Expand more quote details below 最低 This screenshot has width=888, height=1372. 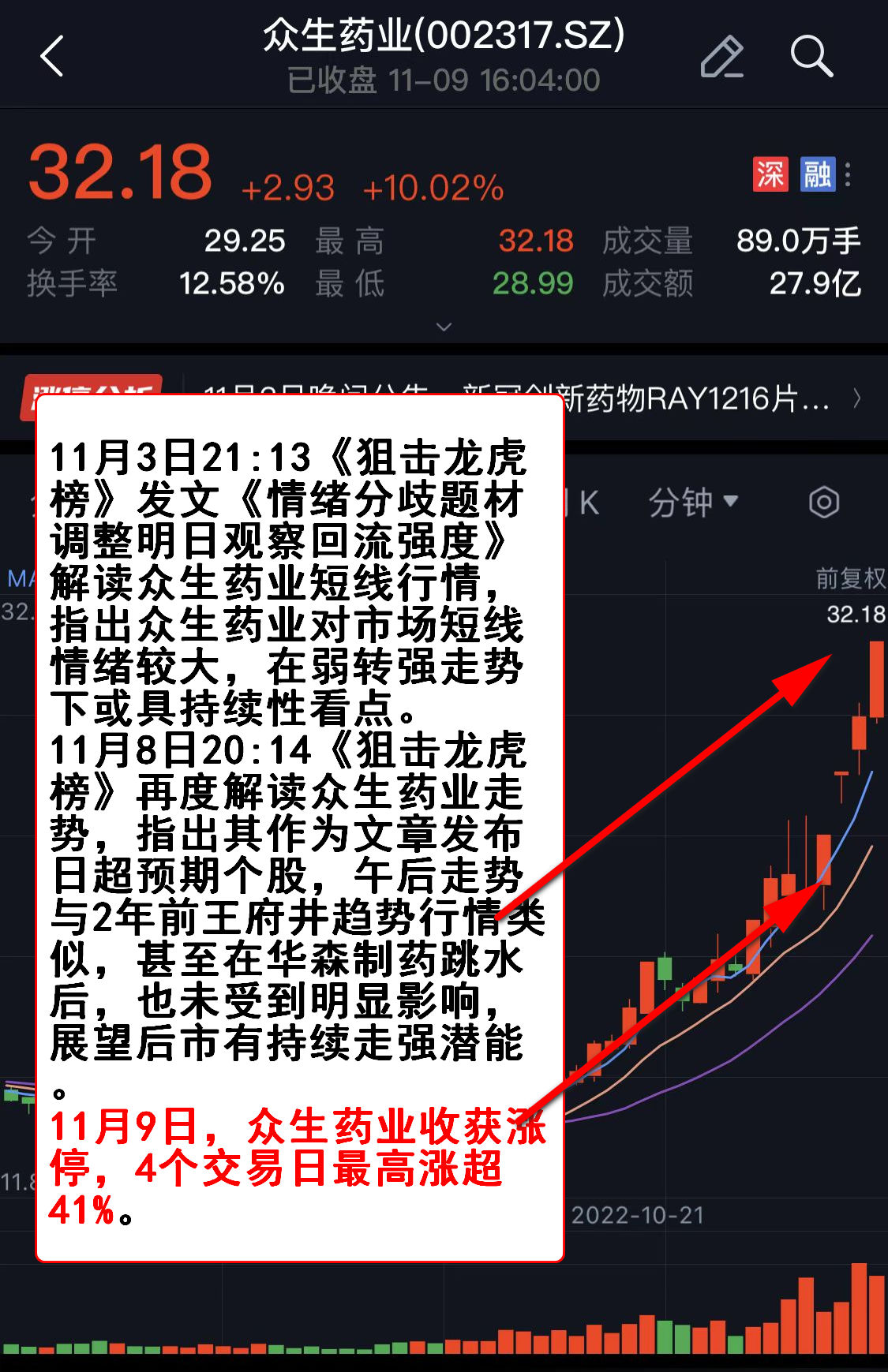444,327
